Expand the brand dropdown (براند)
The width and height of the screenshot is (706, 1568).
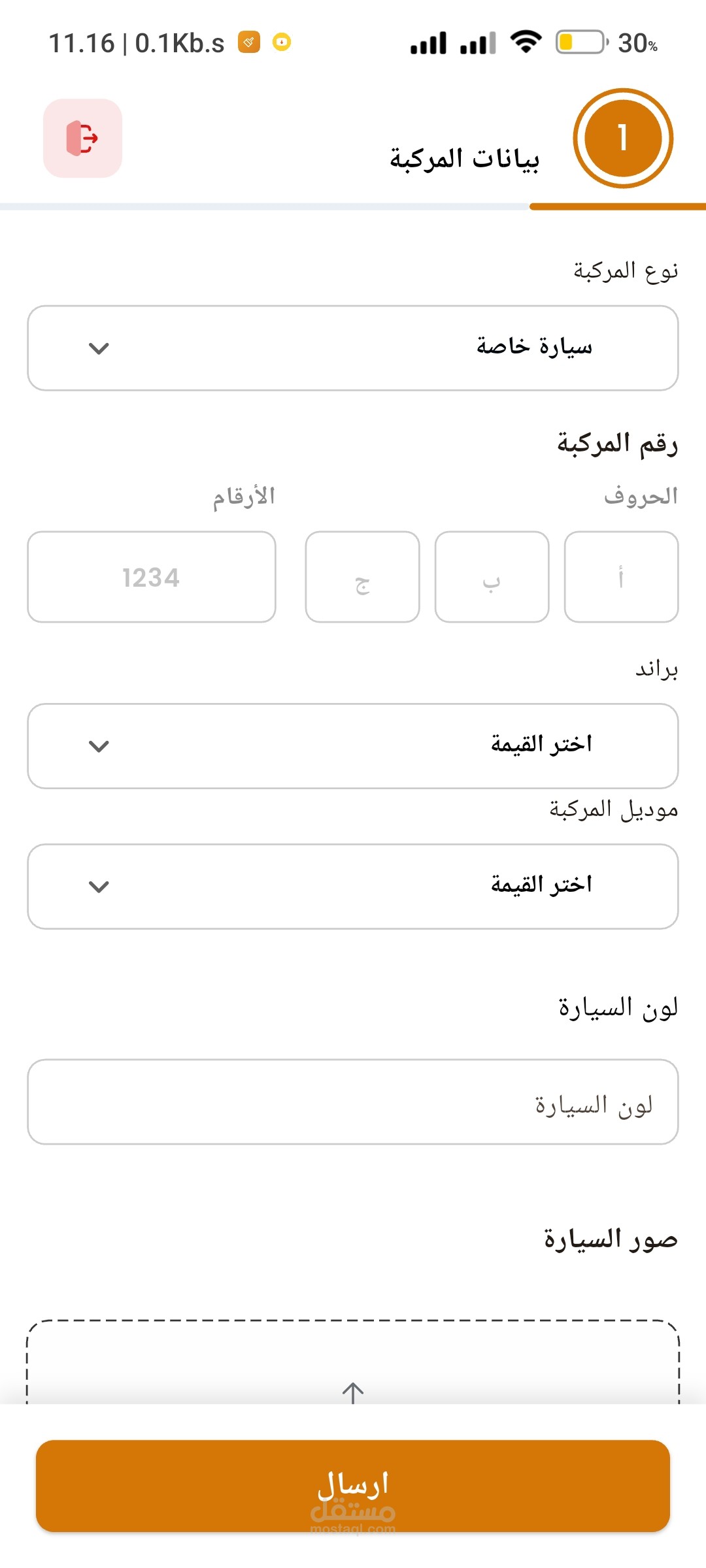click(x=353, y=745)
